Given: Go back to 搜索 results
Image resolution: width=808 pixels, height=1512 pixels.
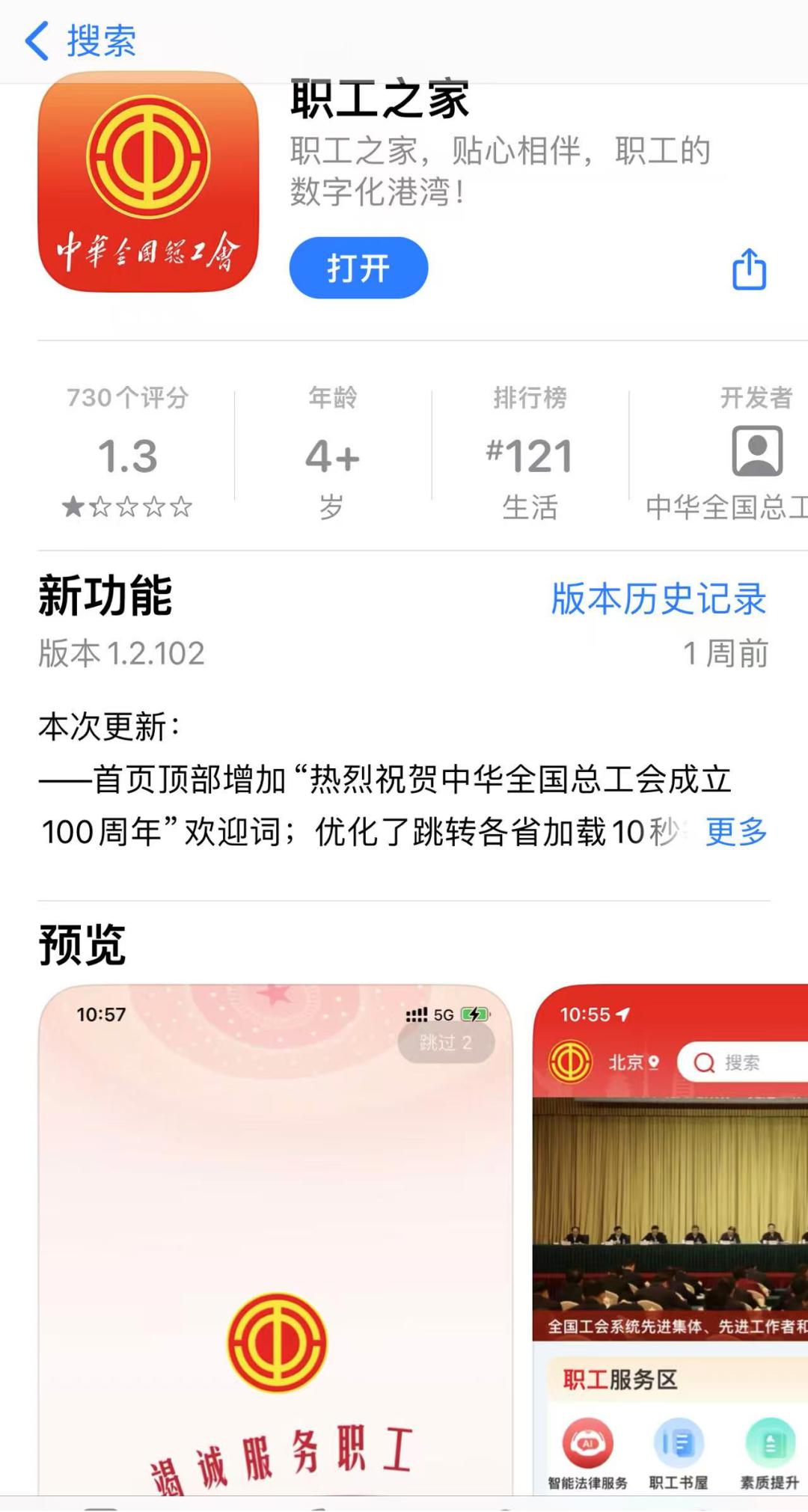Looking at the screenshot, I should coord(81,40).
